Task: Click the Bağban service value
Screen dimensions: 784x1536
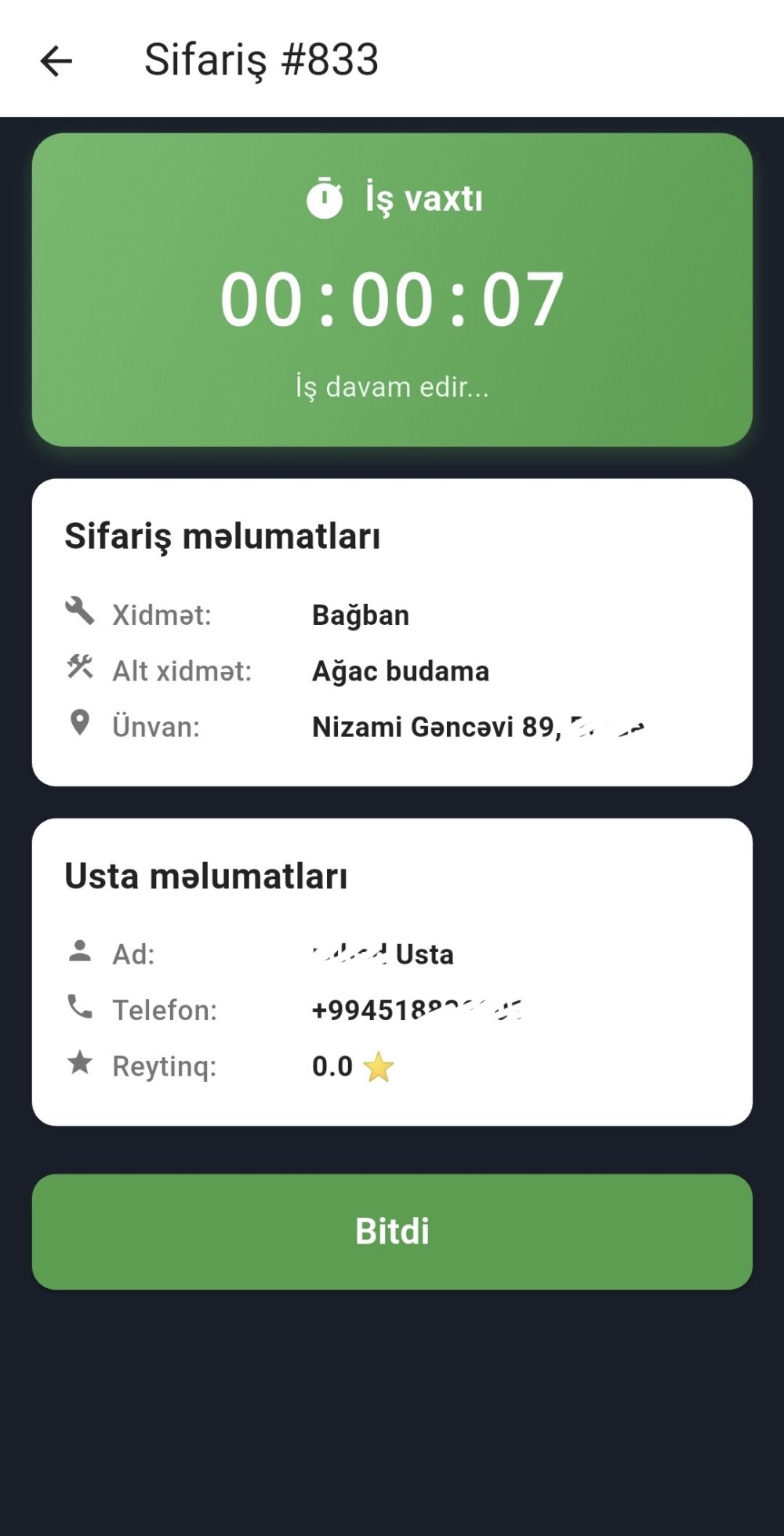Action: [x=361, y=615]
